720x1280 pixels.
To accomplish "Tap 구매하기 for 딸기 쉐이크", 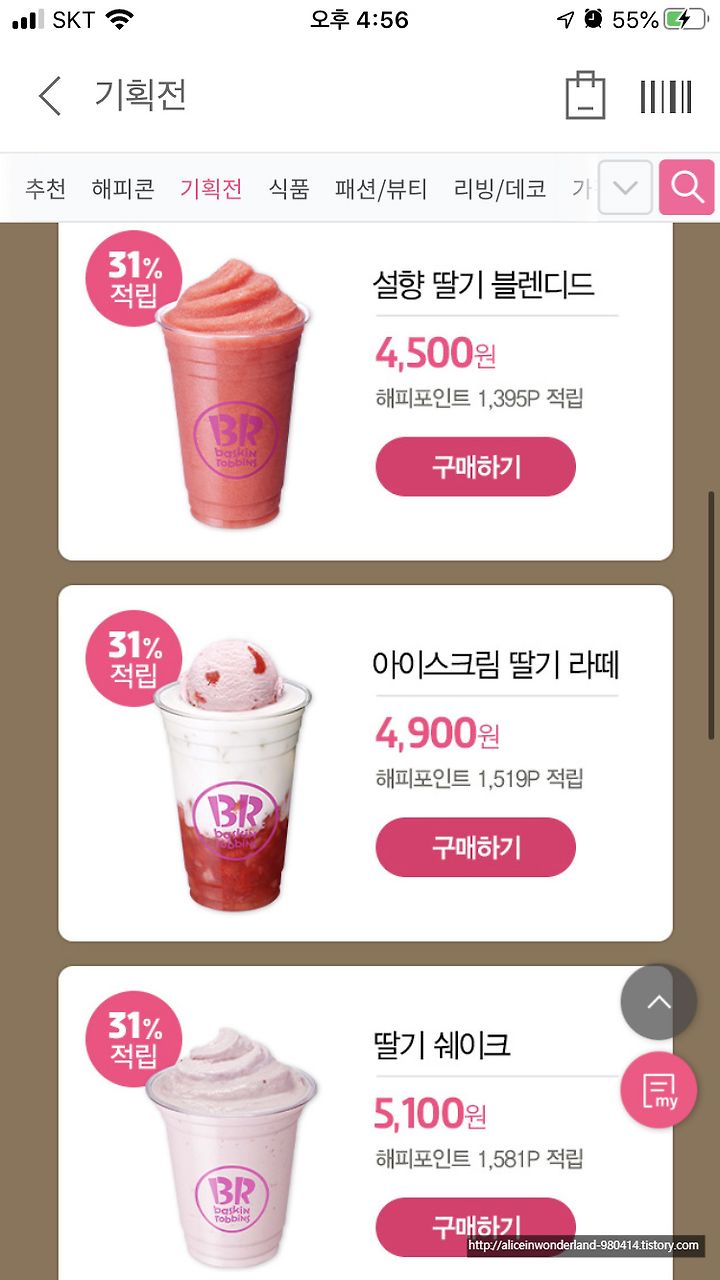I will click(x=476, y=1226).
